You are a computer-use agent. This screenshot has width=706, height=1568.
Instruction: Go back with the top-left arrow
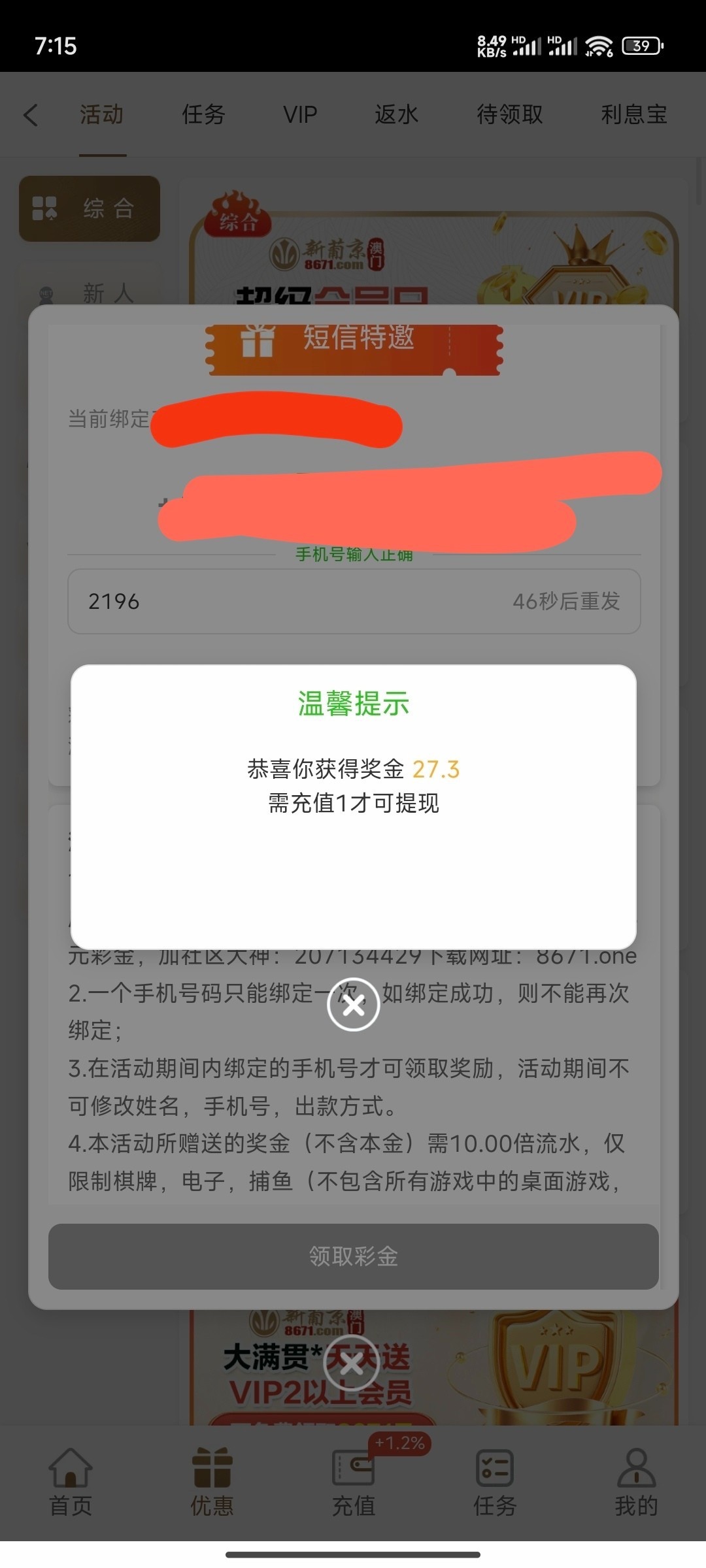point(31,115)
